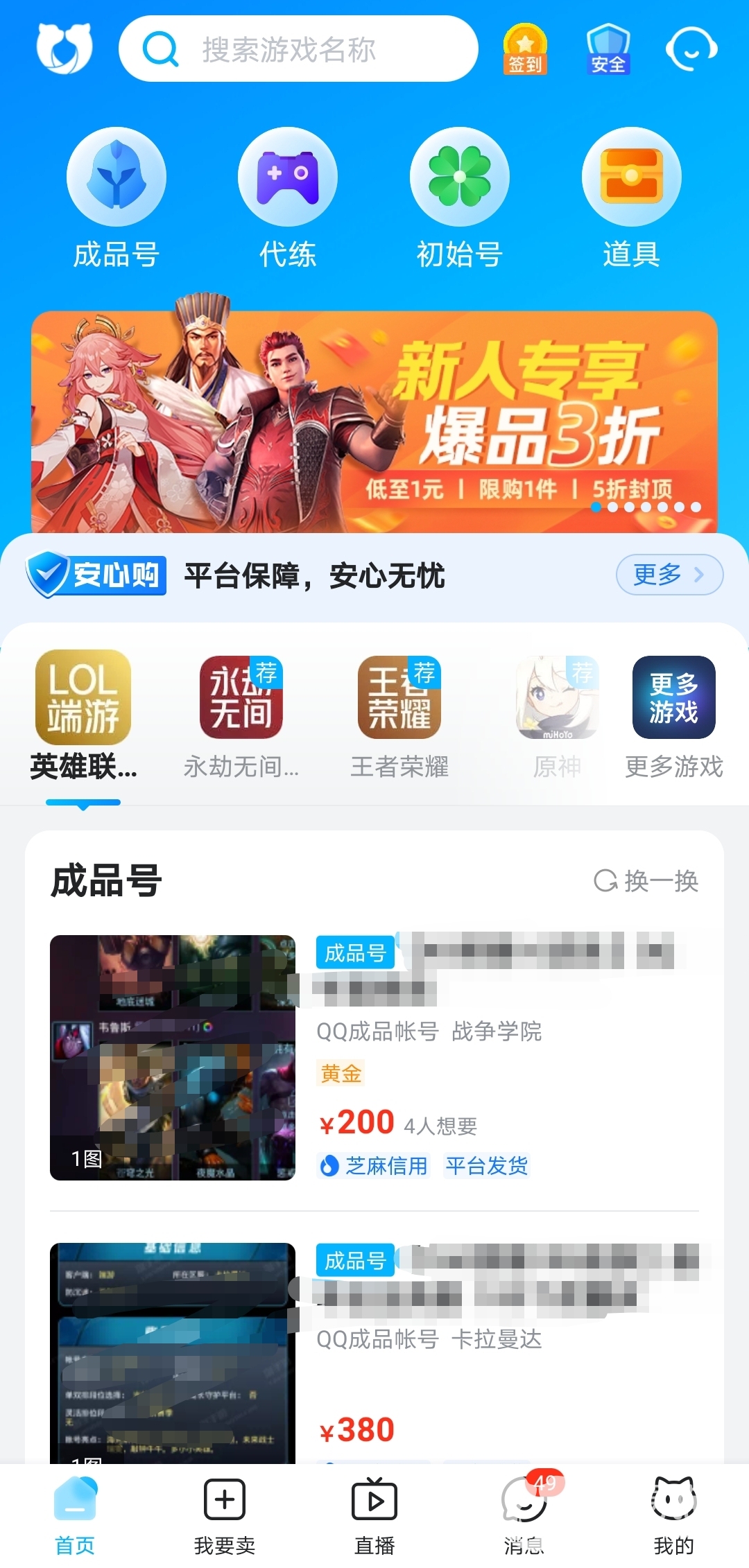Open the 成品号 category
Screen dimensions: 749x1568
117,198
